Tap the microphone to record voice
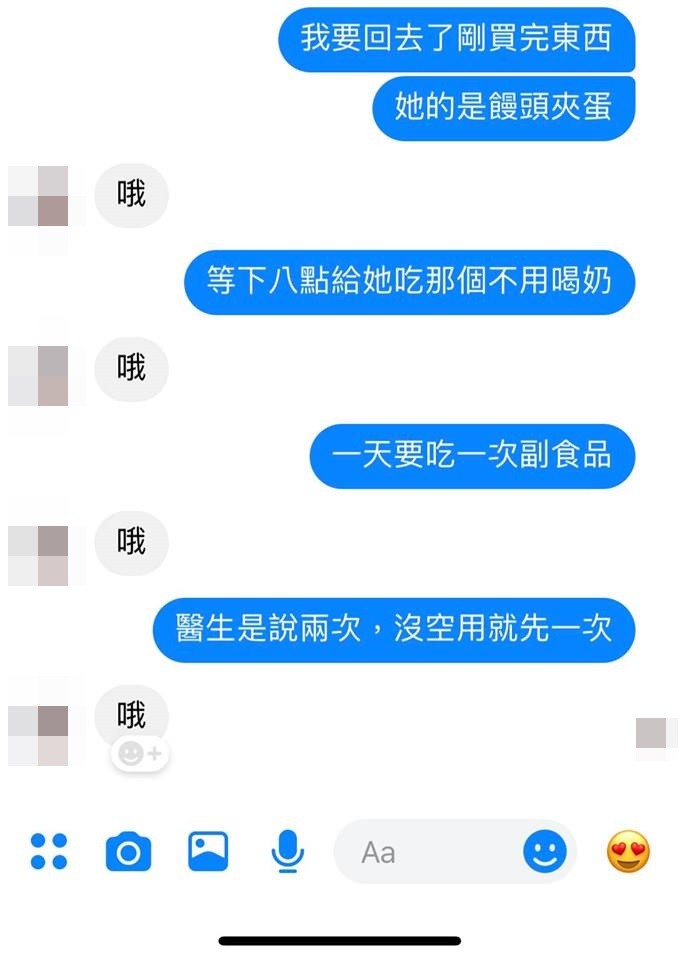Screen dimensions: 679x960 288,852
